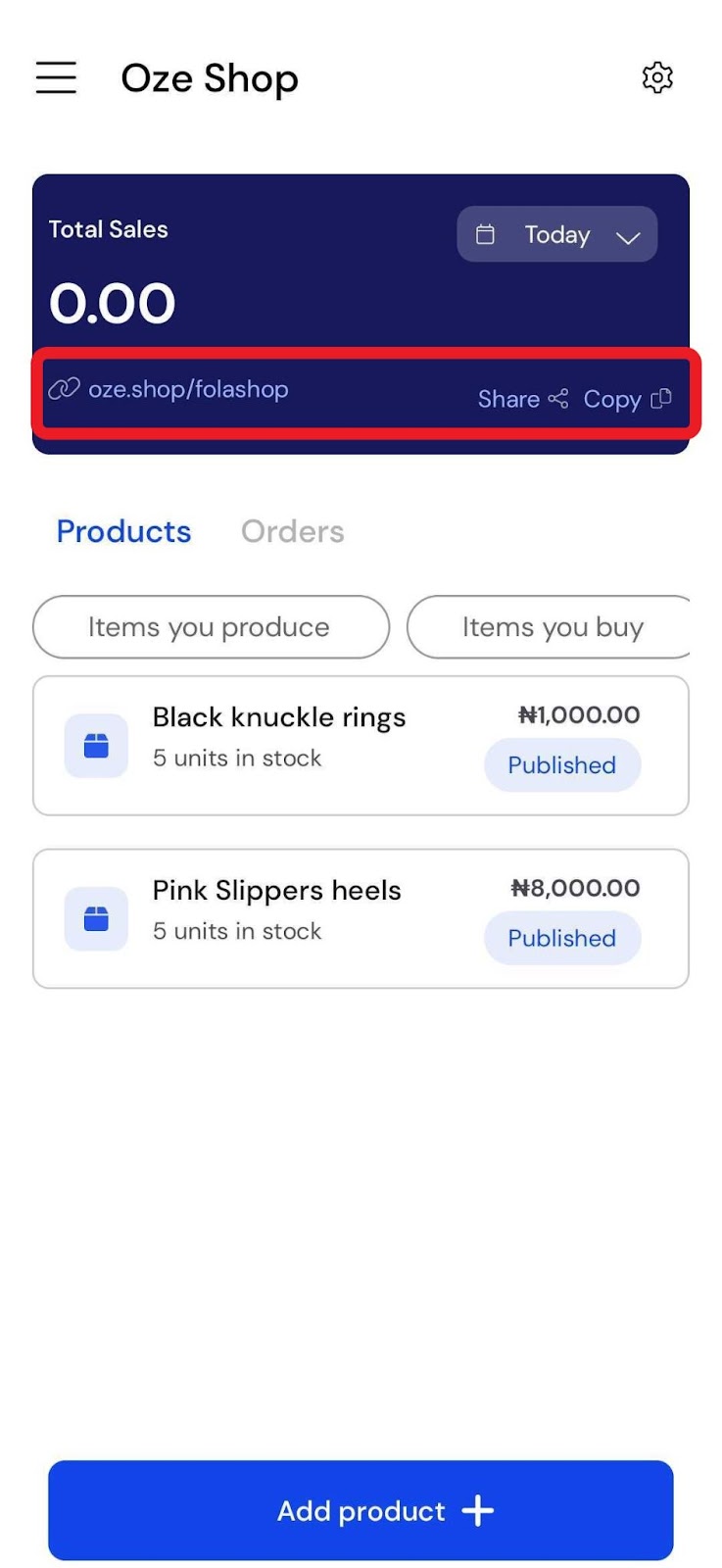Open the oze.shop/folashop link

187,389
